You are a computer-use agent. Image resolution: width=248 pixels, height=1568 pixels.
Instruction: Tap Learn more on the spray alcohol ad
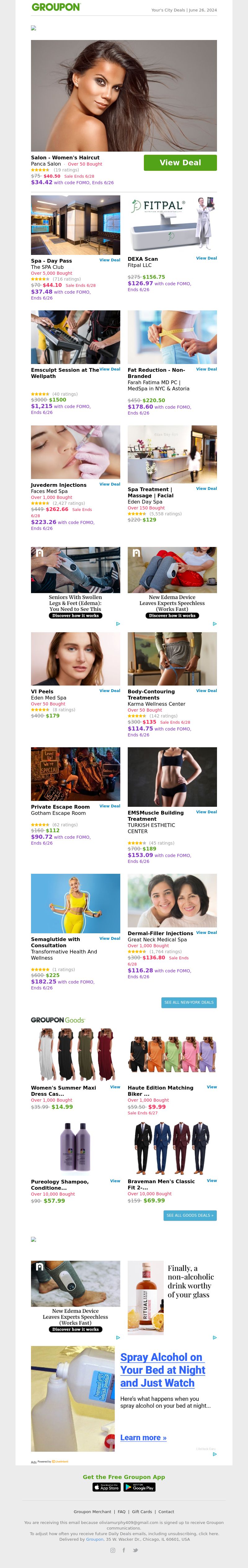click(143, 1438)
